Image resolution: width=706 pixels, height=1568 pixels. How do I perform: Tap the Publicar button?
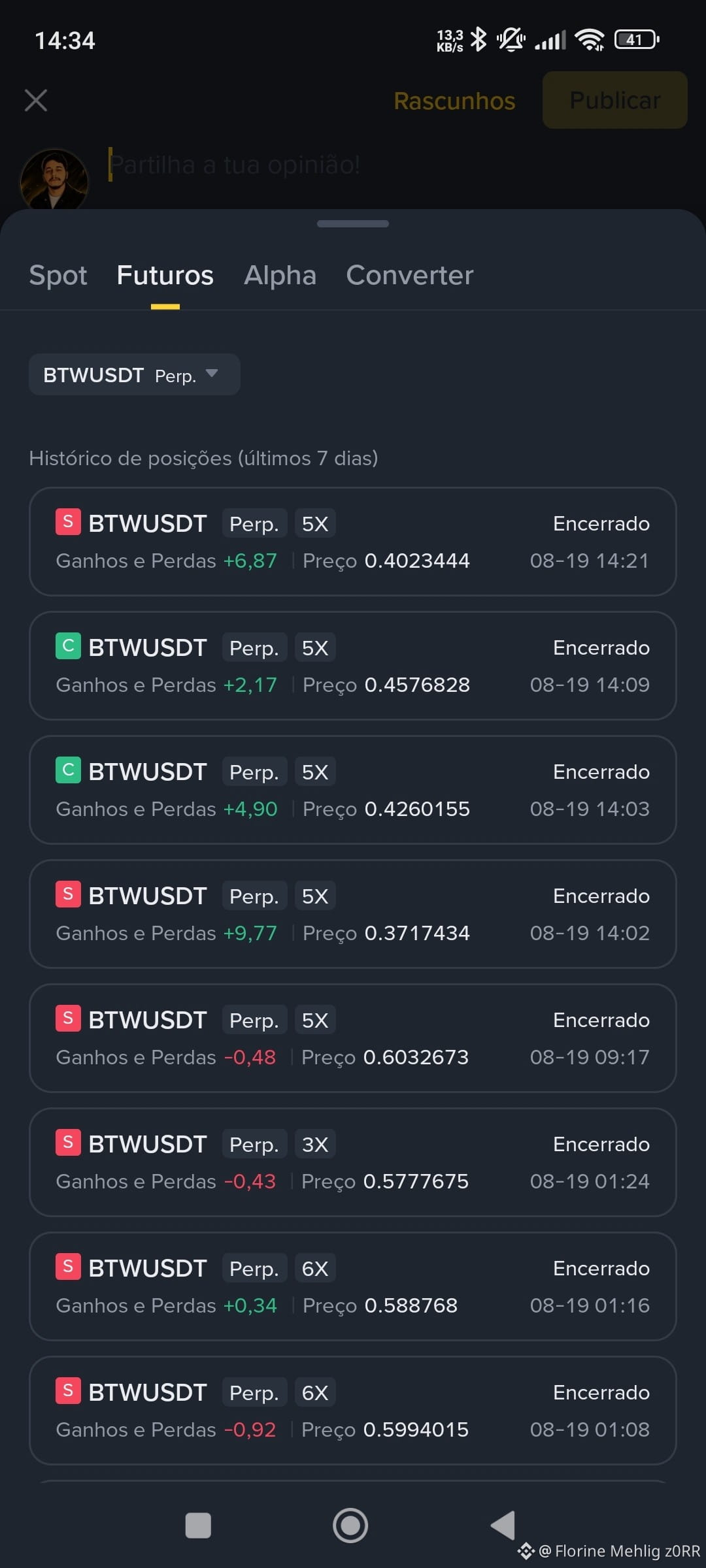[614, 100]
